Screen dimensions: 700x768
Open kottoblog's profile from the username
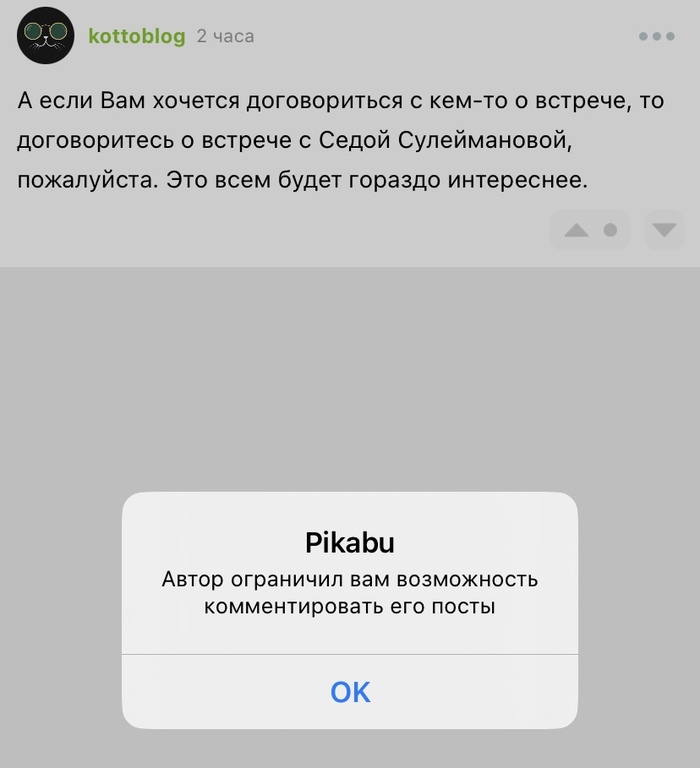pyautogui.click(x=136, y=36)
